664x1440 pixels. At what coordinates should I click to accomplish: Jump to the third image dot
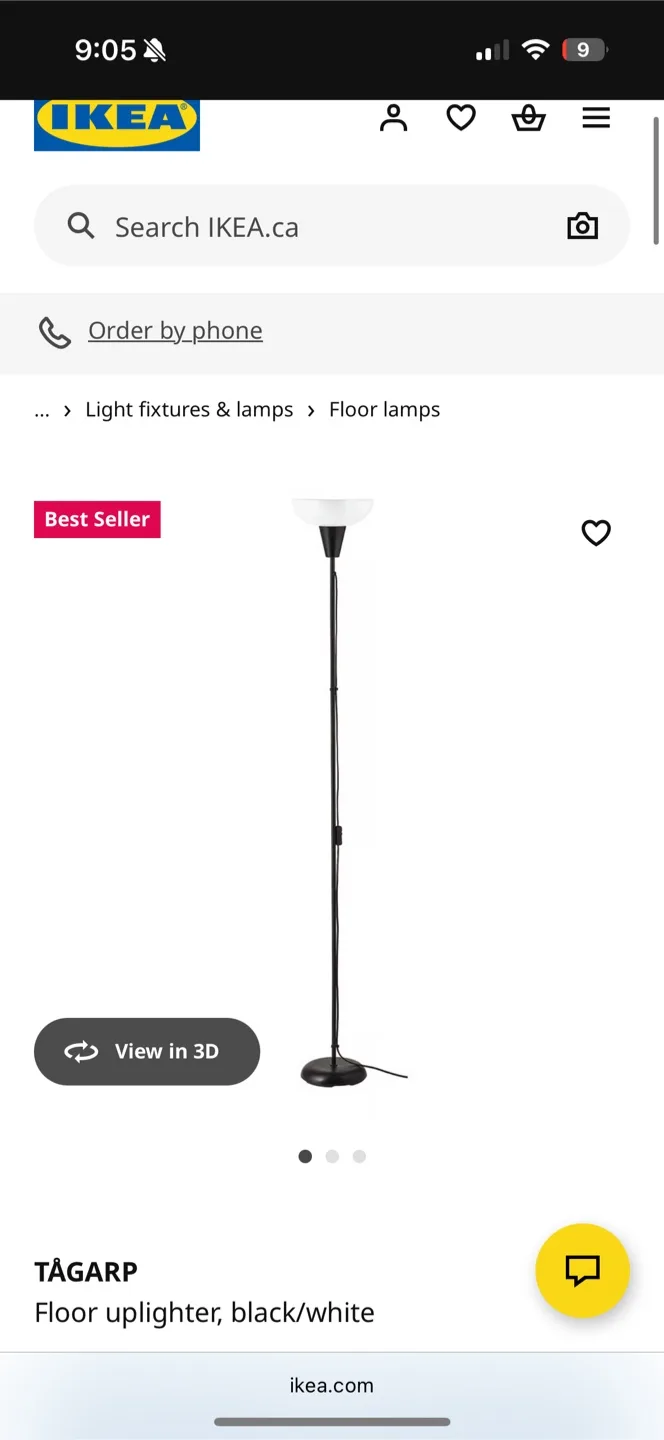[x=359, y=1156]
